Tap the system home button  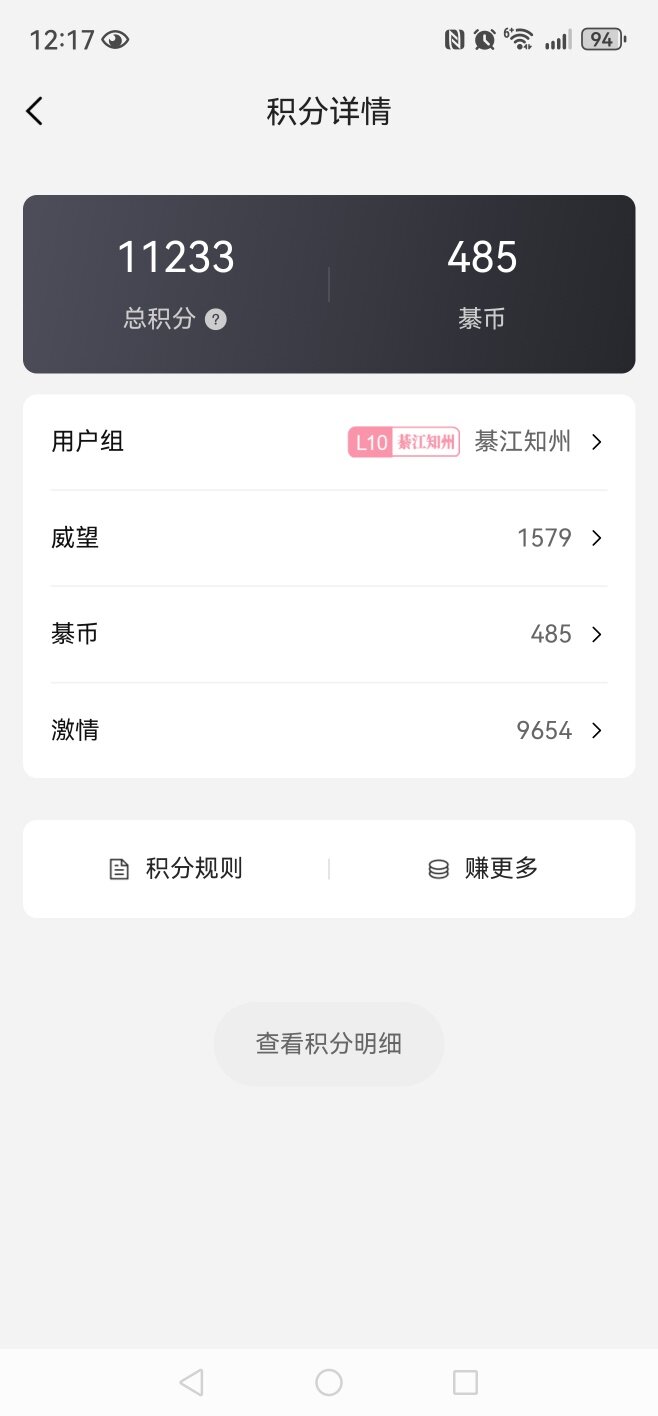pyautogui.click(x=329, y=1382)
